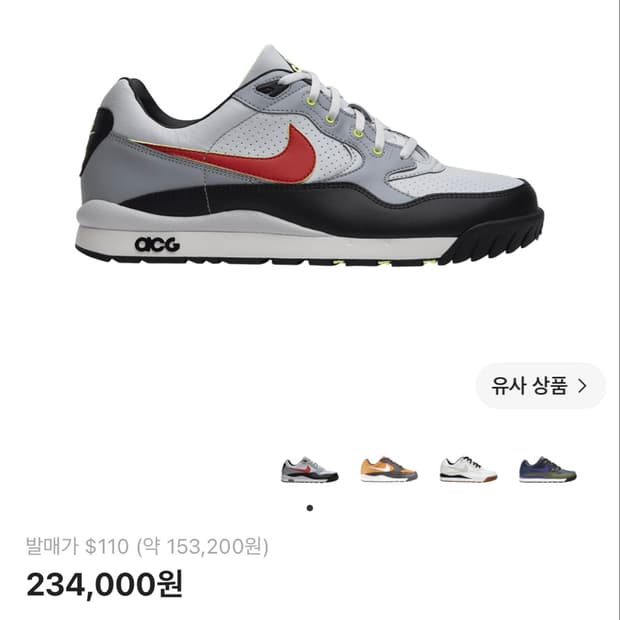Open the 유사 상품 similar products button
Screen dimensions: 620x620
[x=541, y=386]
